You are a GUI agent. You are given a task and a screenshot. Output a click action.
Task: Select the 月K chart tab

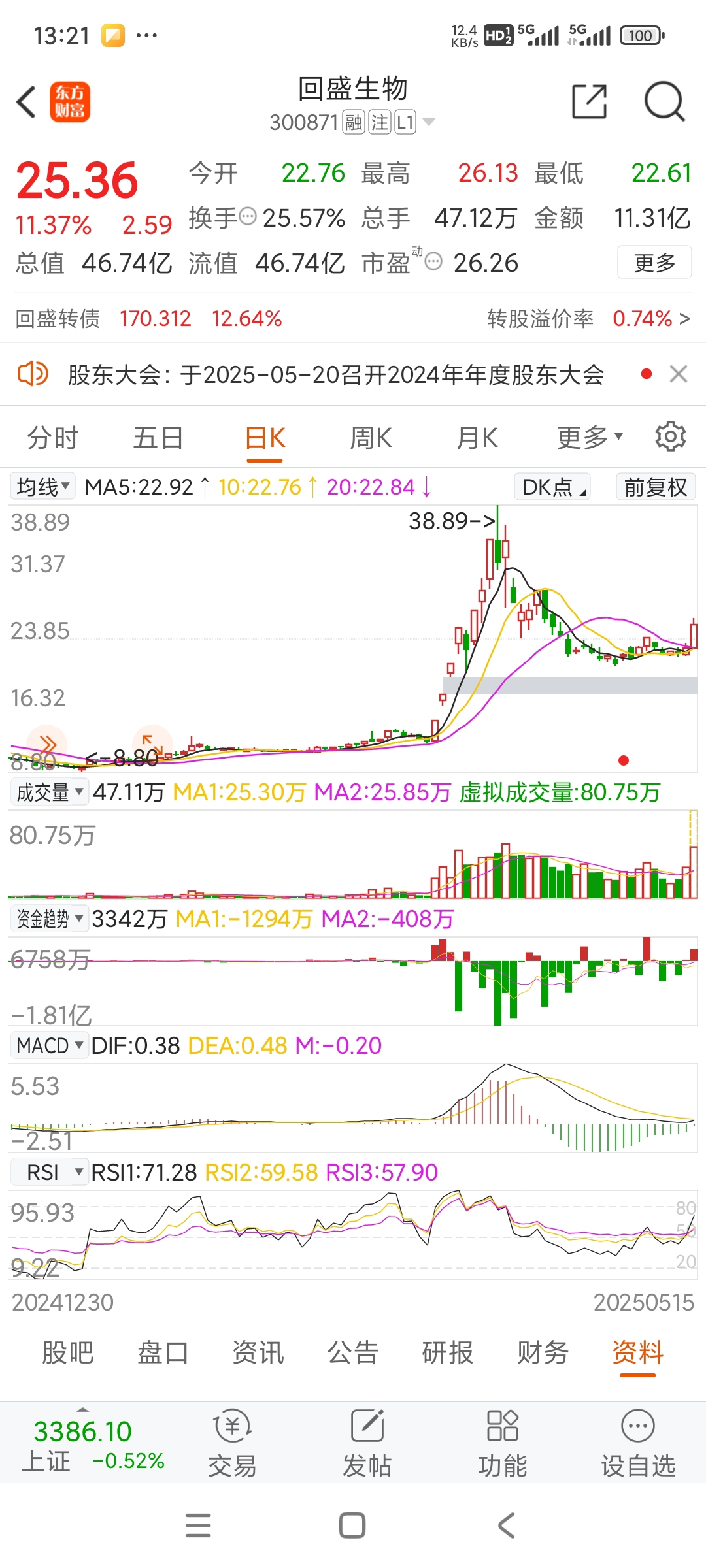[477, 438]
